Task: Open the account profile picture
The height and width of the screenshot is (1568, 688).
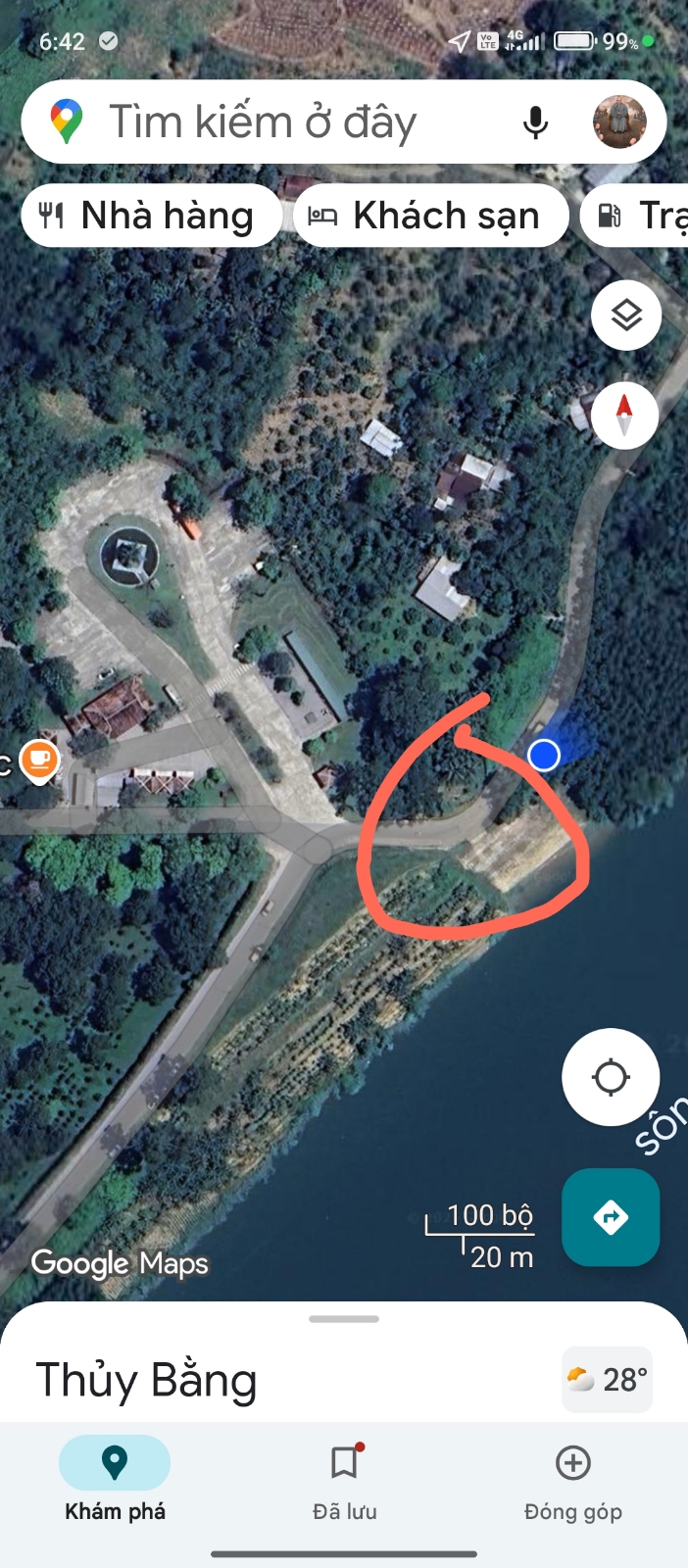Action: coord(619,122)
